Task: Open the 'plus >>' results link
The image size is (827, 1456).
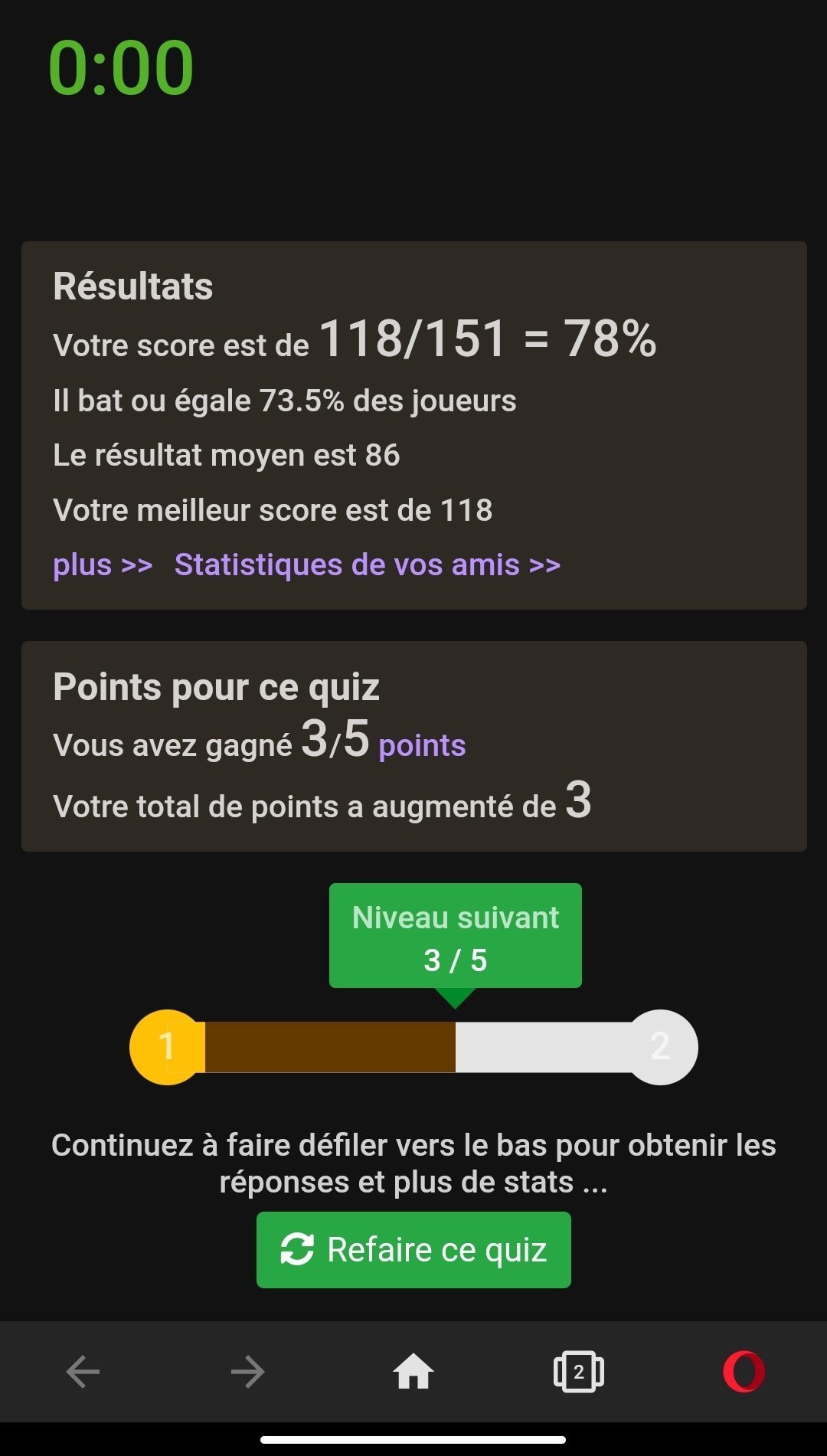Action: (103, 565)
